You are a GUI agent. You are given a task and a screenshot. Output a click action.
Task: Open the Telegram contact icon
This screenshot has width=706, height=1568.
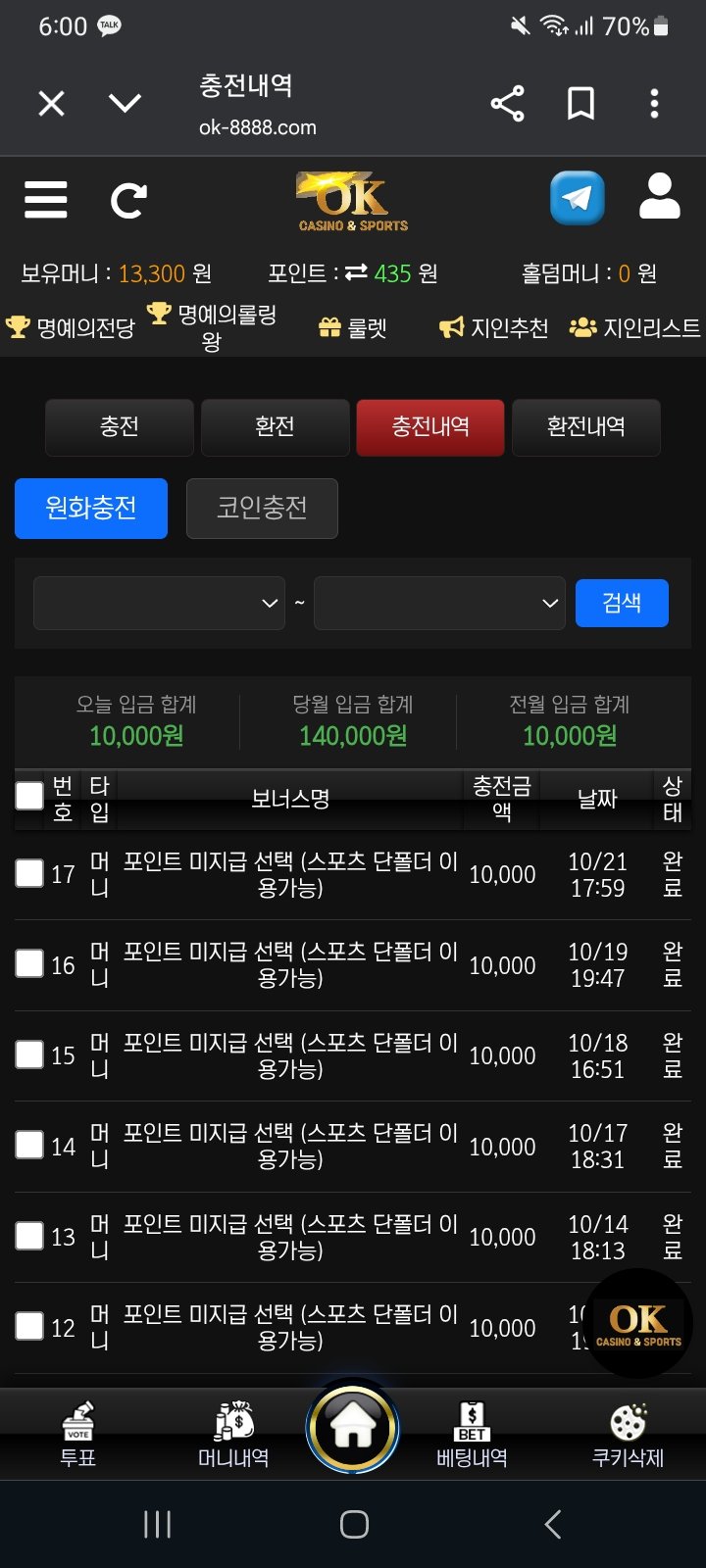pos(577,198)
